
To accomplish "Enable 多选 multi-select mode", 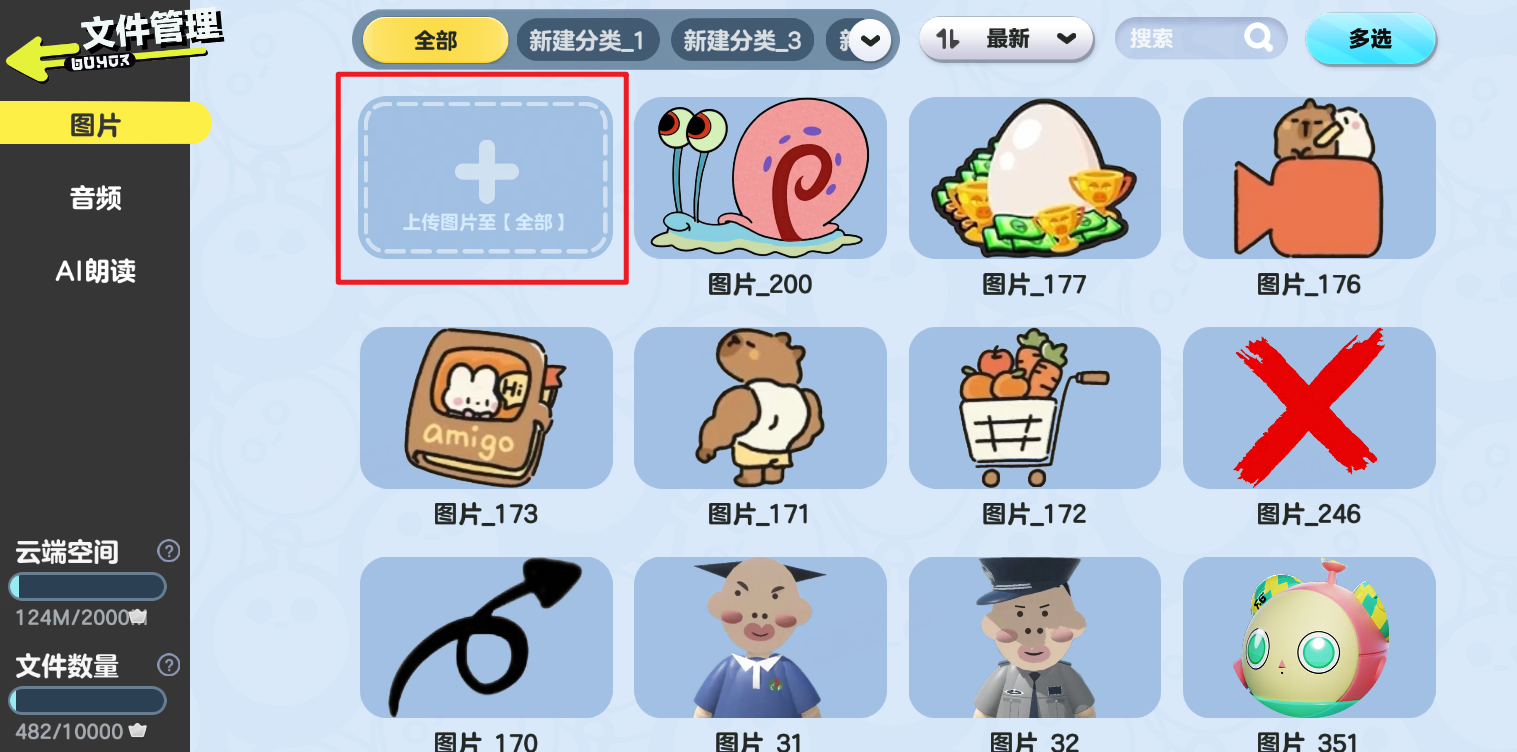I will pyautogui.click(x=1370, y=39).
